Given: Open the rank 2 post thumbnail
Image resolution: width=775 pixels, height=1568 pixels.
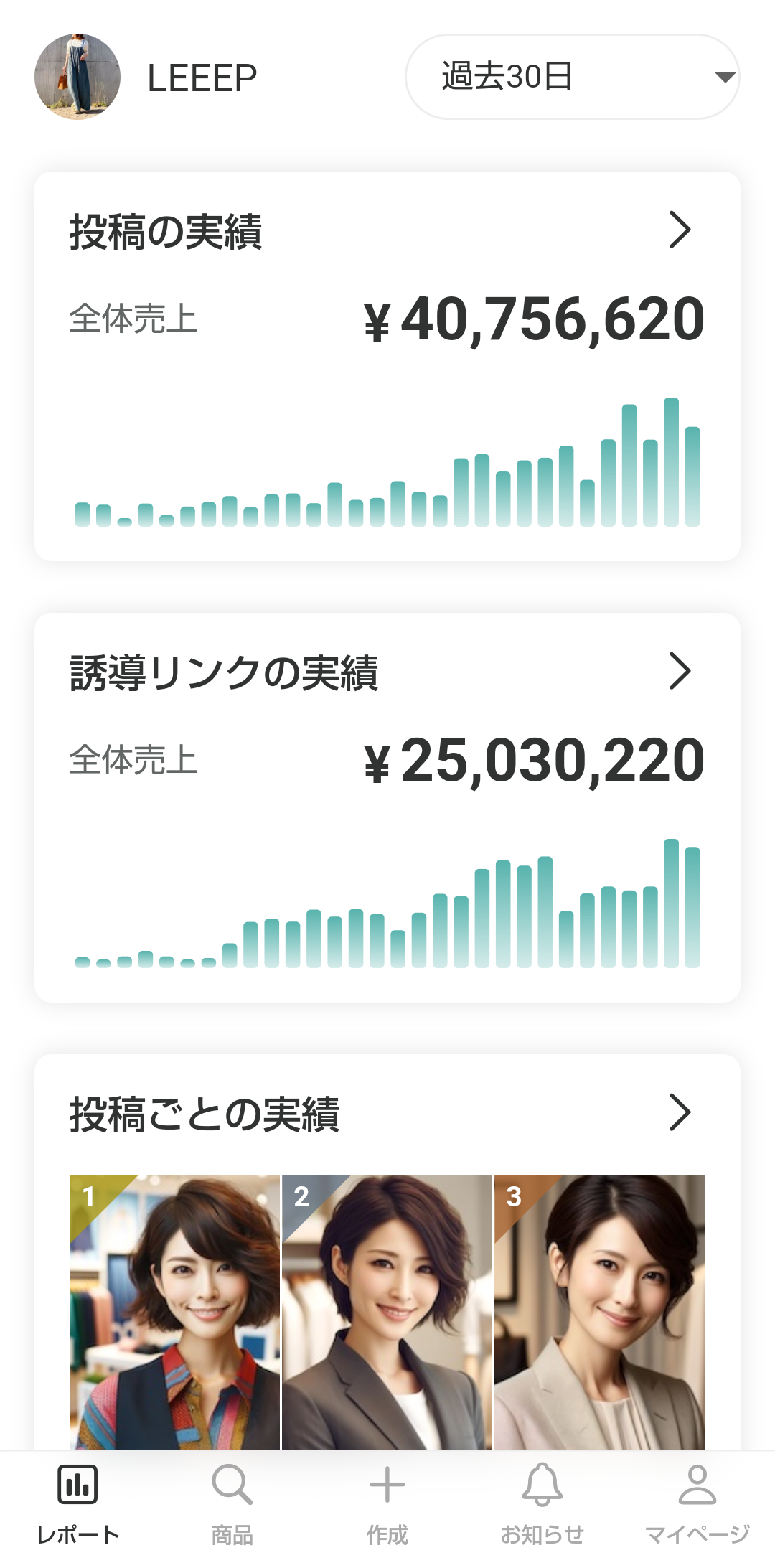Looking at the screenshot, I should point(387,1312).
